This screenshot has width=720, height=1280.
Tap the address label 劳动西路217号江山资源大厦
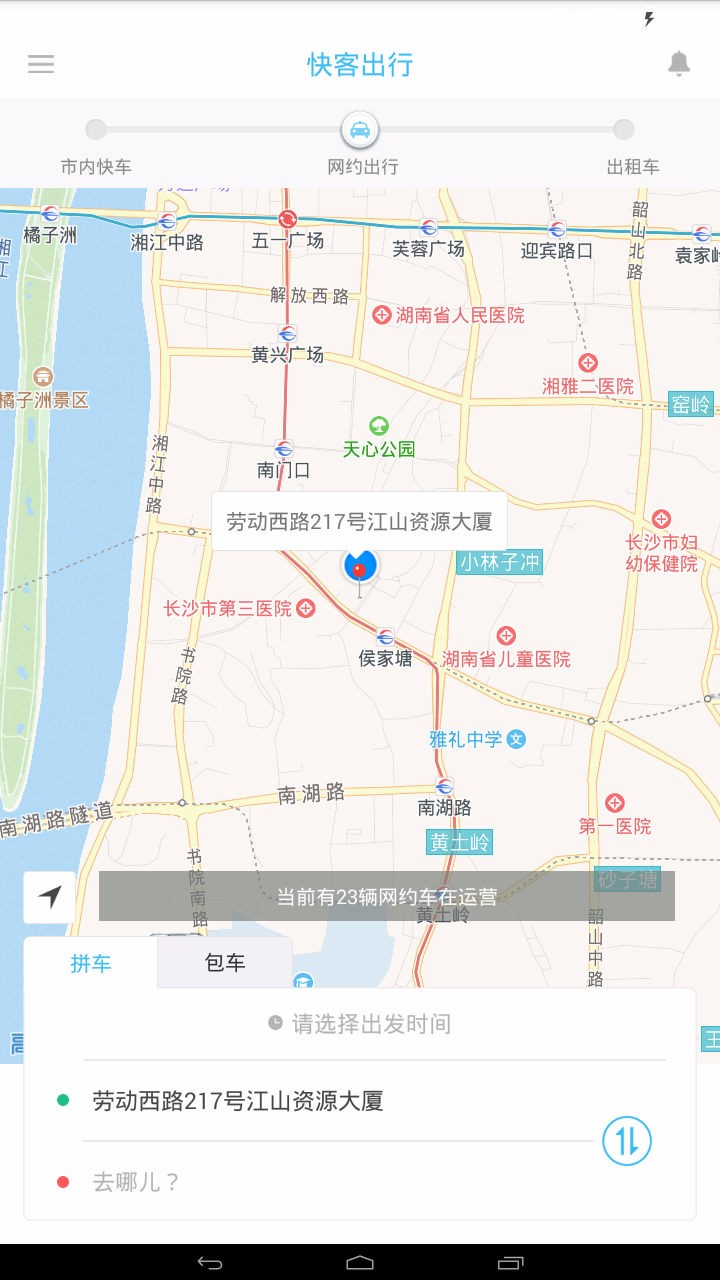tap(360, 521)
